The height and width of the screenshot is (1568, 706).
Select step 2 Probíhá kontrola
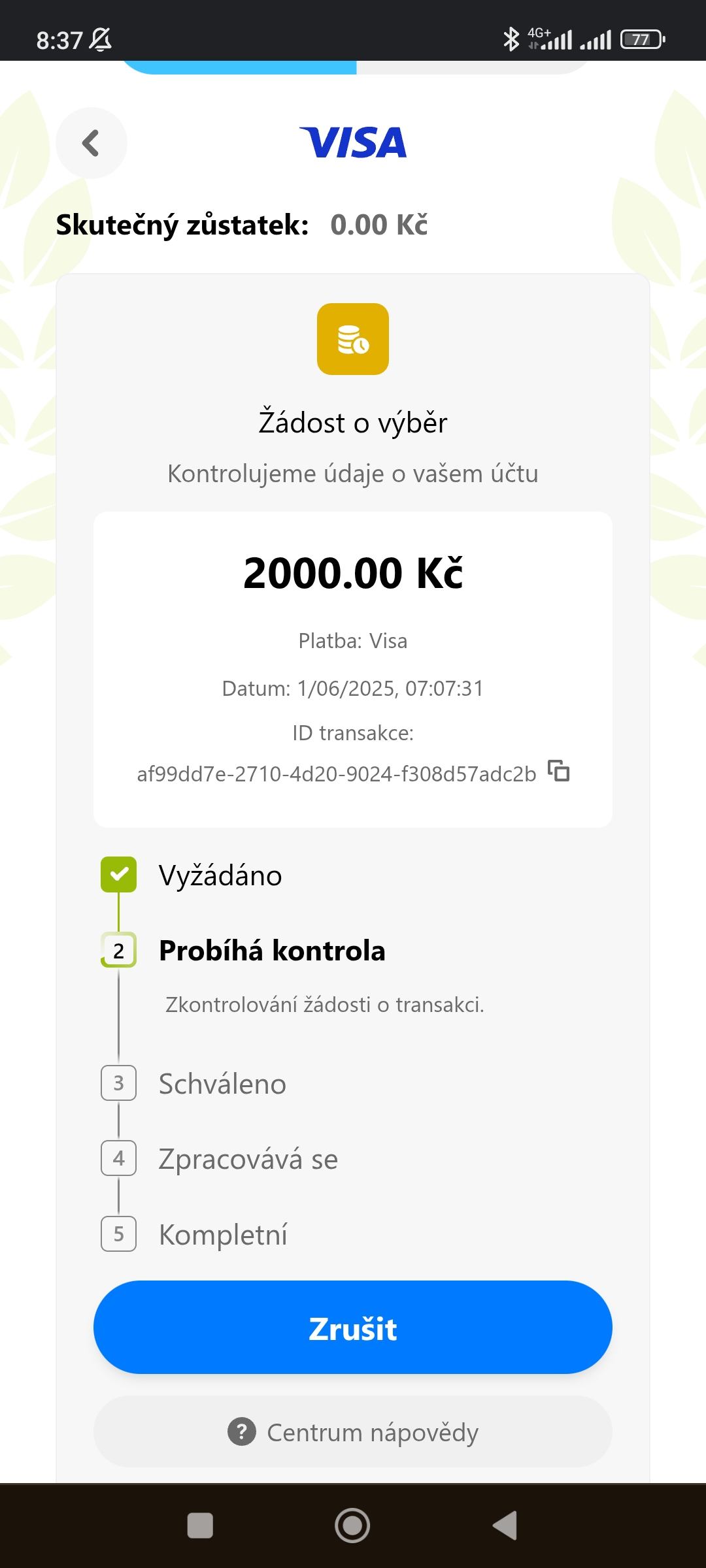pyautogui.click(x=118, y=951)
